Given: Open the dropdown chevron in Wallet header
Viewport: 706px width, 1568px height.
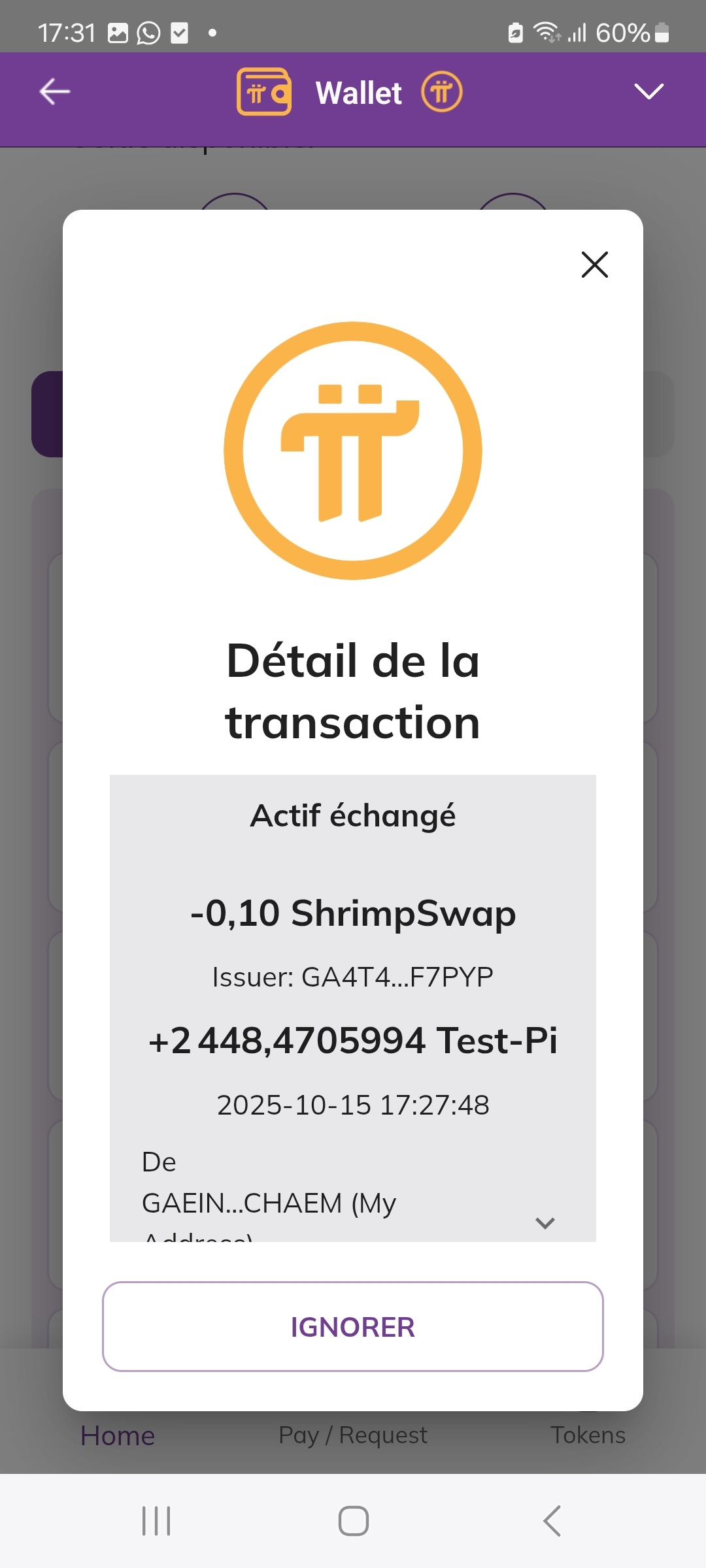Looking at the screenshot, I should pyautogui.click(x=648, y=91).
